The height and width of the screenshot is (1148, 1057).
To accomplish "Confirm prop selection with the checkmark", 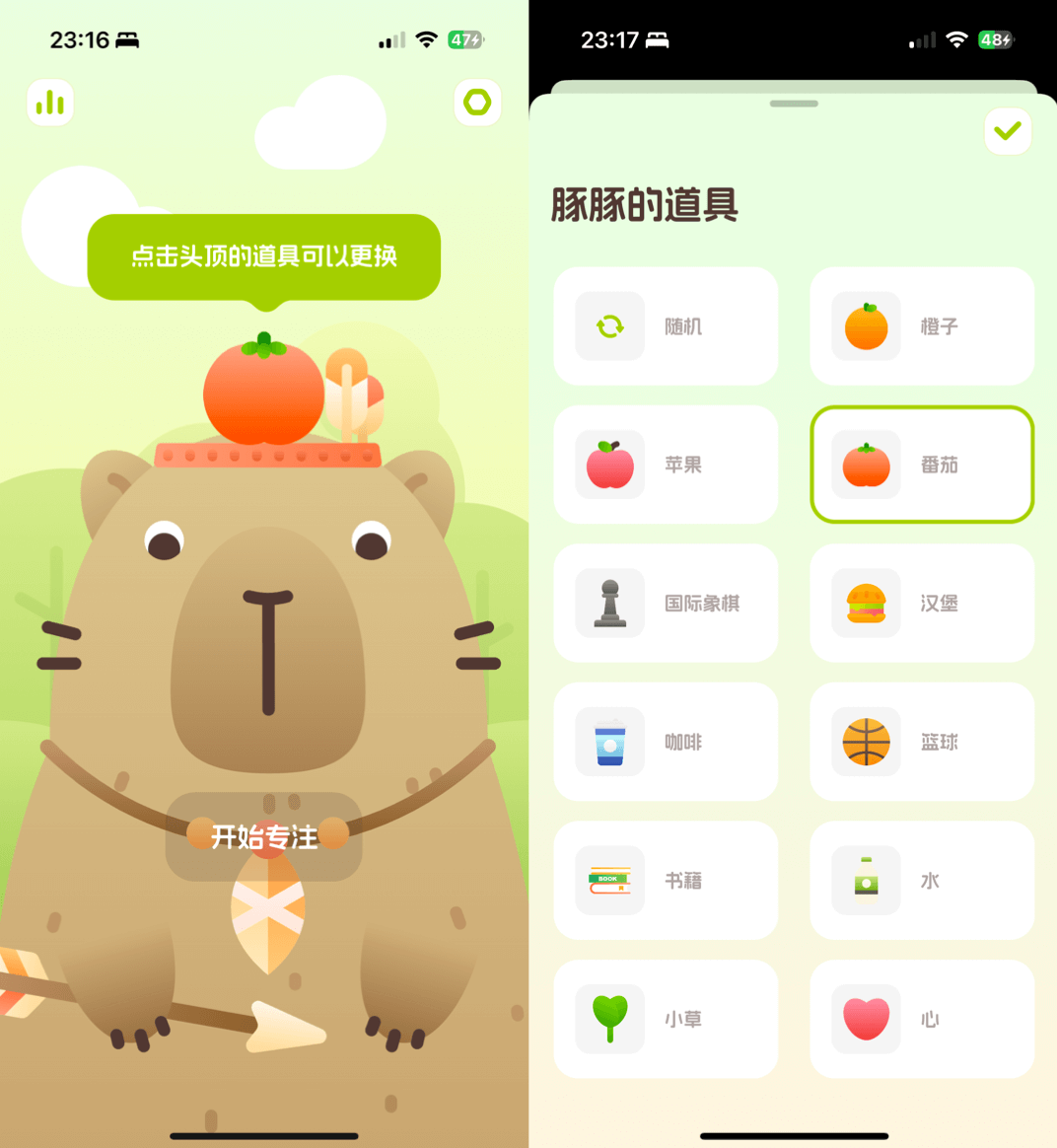I will tap(1007, 131).
